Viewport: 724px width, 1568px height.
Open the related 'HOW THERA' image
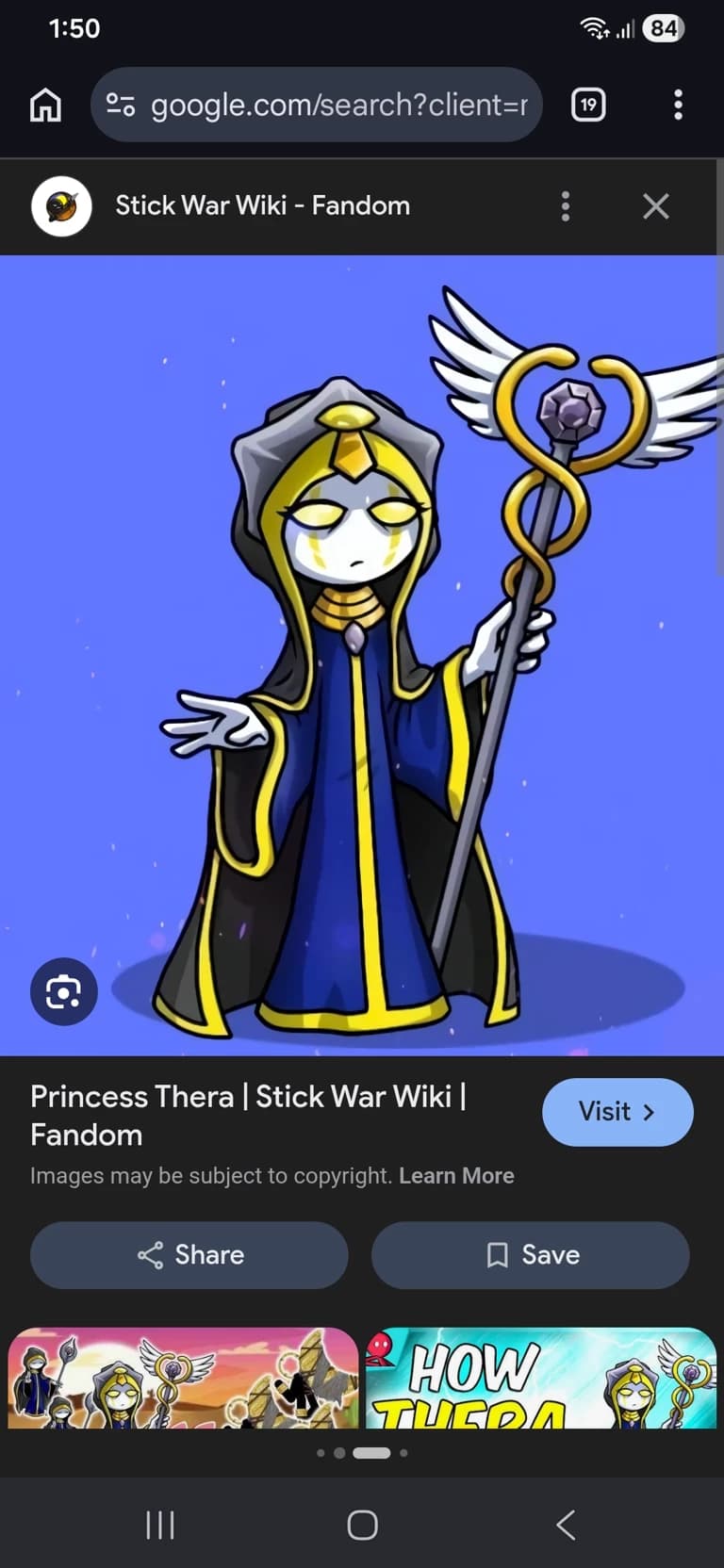coord(541,1378)
